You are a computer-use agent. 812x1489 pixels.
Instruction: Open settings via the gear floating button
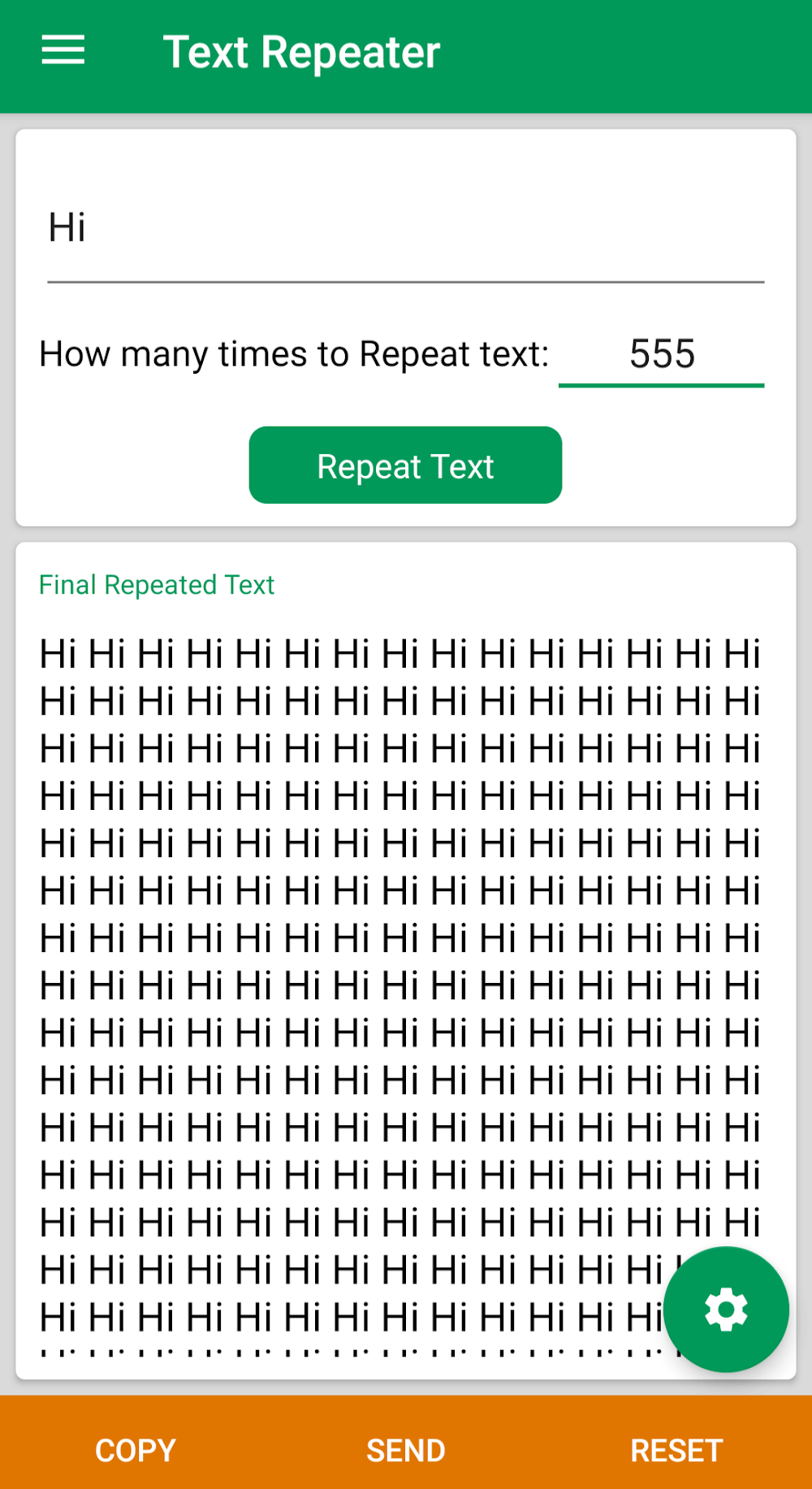pyautogui.click(x=725, y=1309)
